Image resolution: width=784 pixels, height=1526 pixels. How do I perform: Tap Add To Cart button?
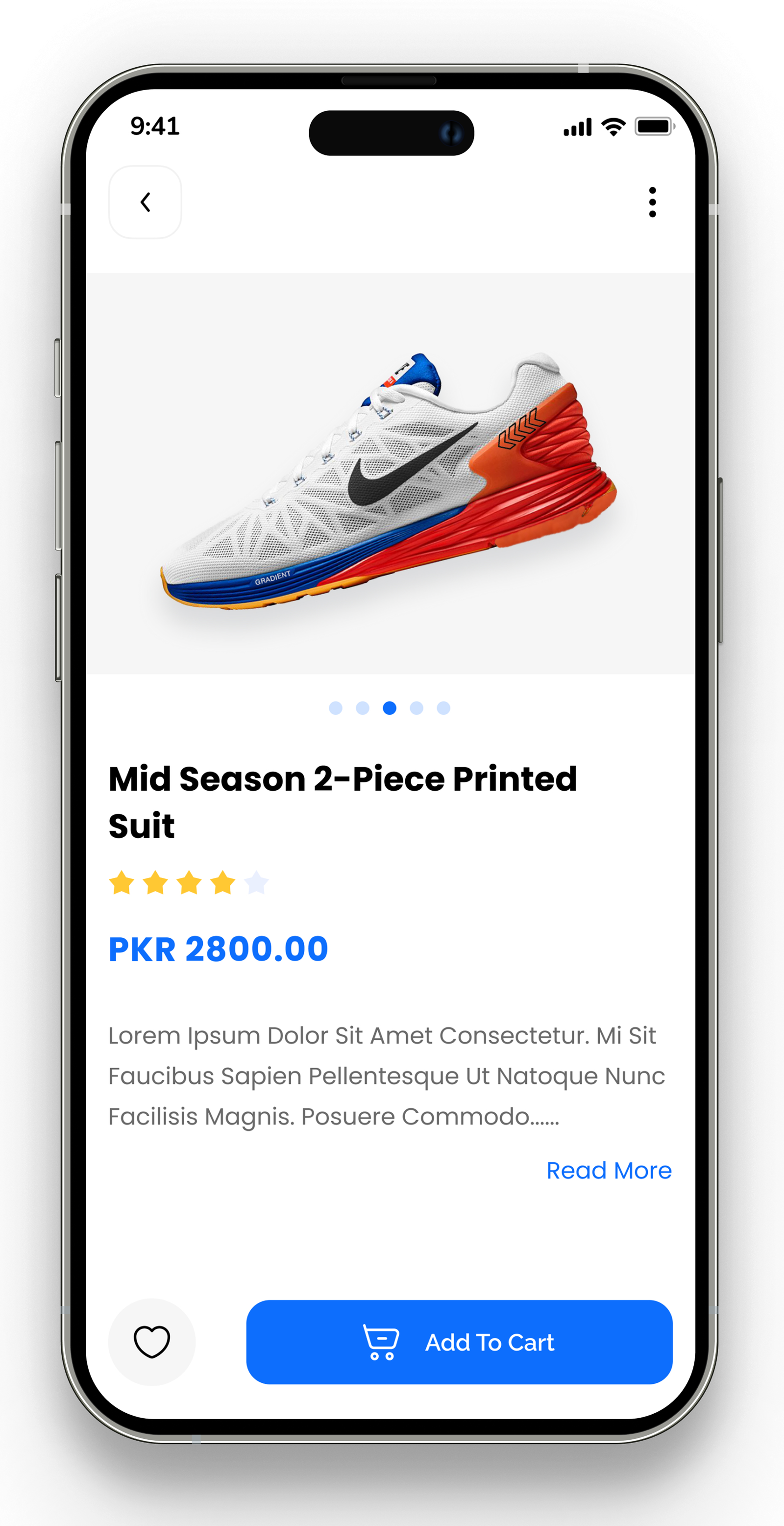point(459,1342)
